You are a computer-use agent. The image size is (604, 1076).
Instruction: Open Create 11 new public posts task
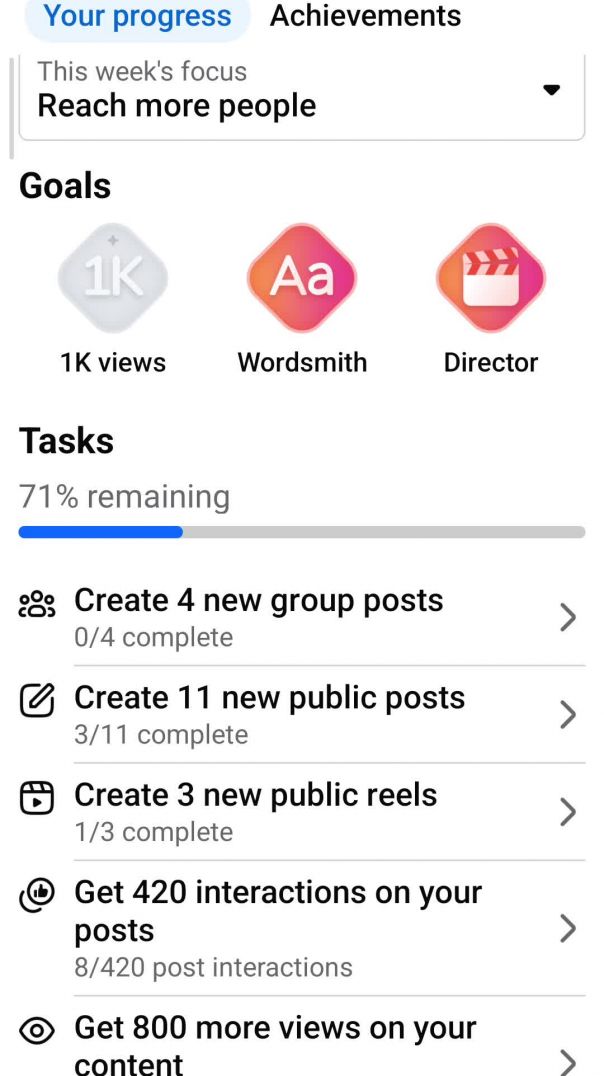302,714
